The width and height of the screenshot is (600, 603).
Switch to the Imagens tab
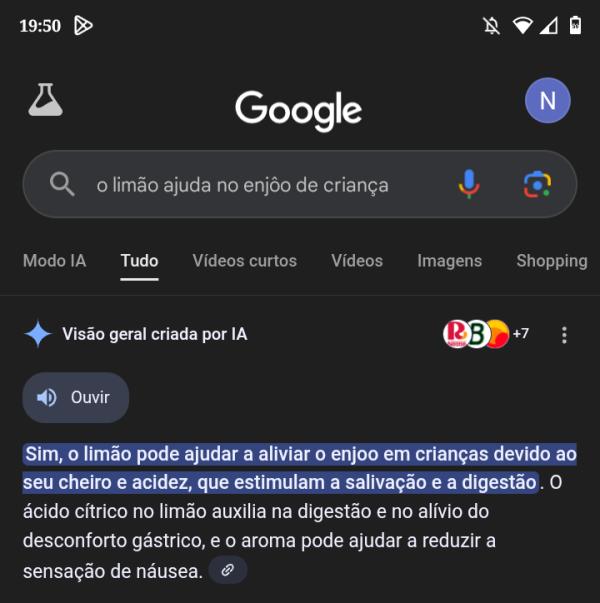[x=449, y=261]
